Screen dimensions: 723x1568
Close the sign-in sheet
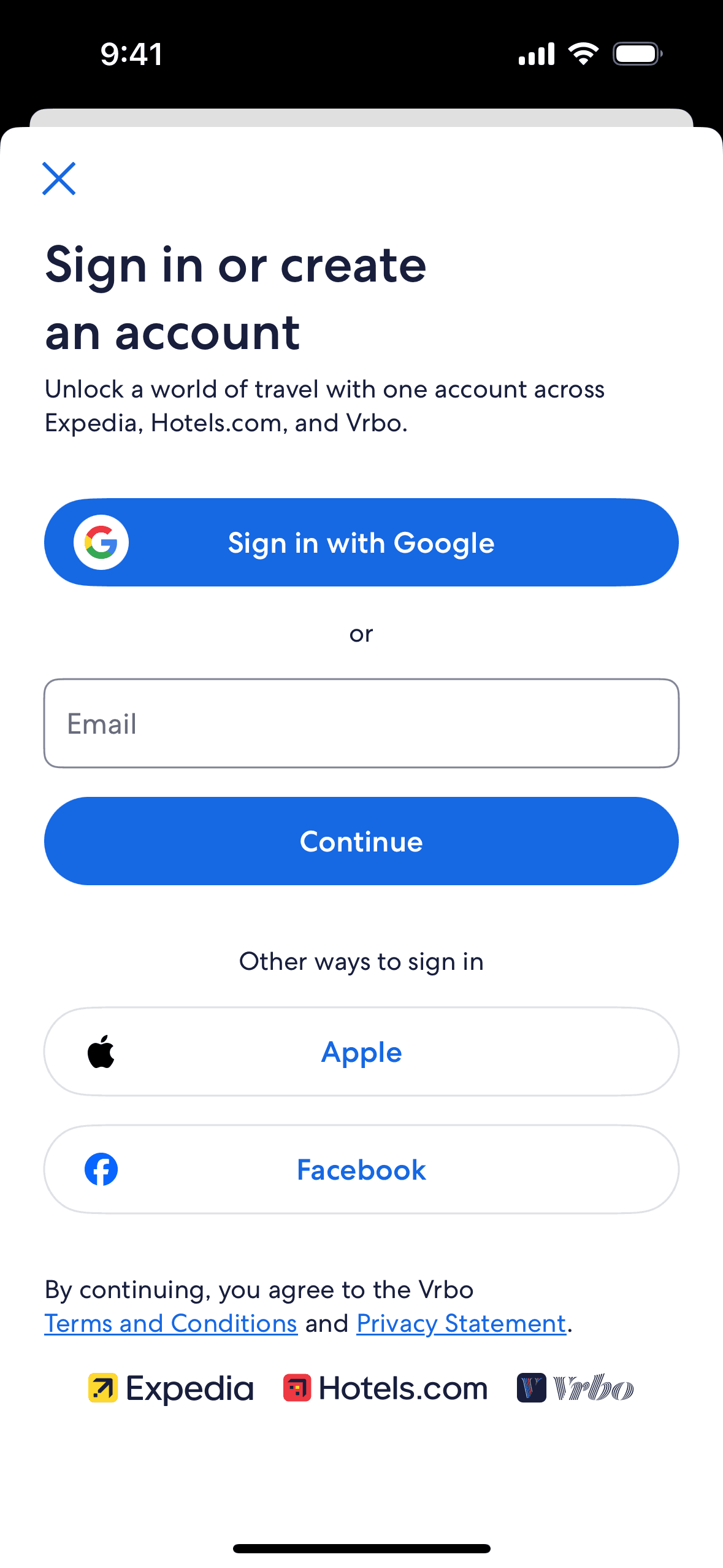pos(59,179)
